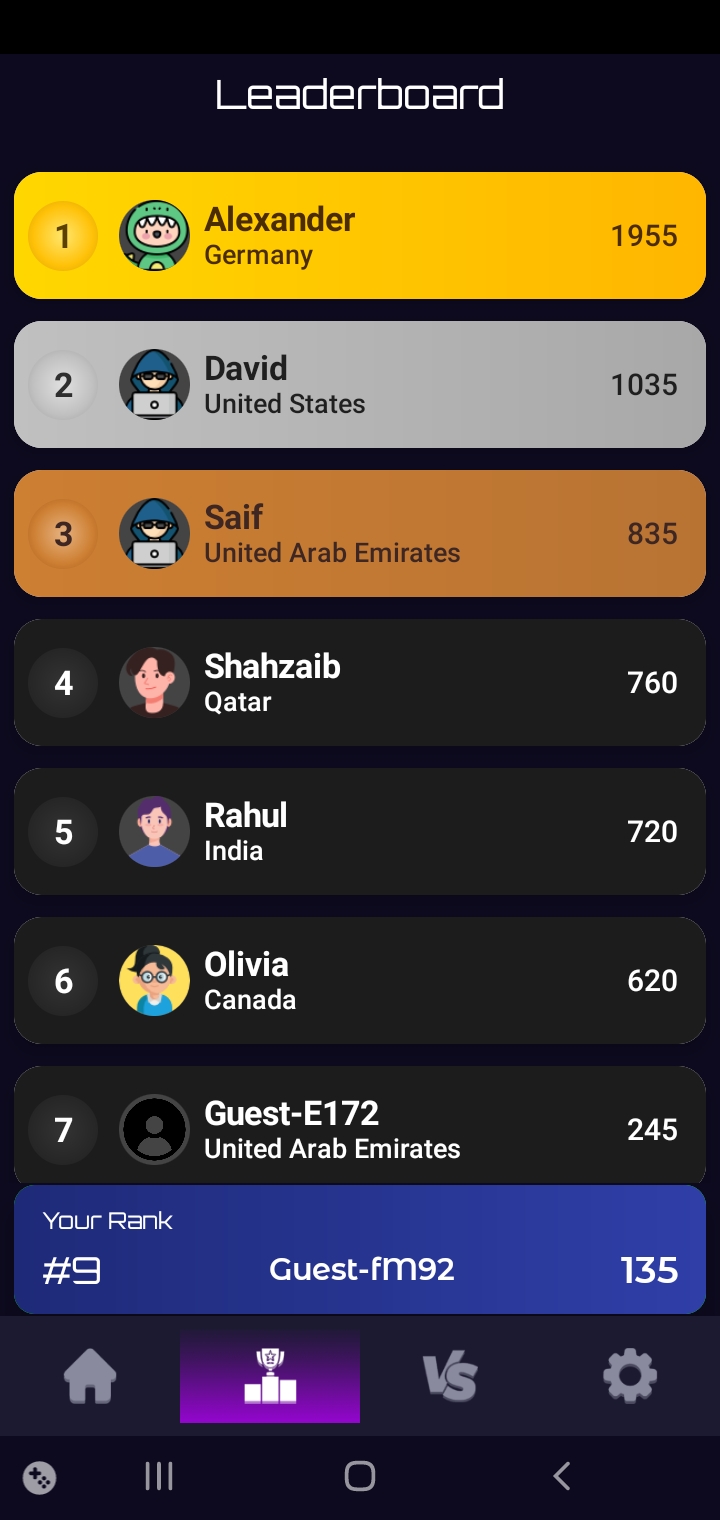Select the Leaderboard trophy tab
720x1520 pixels.
[x=270, y=1377]
